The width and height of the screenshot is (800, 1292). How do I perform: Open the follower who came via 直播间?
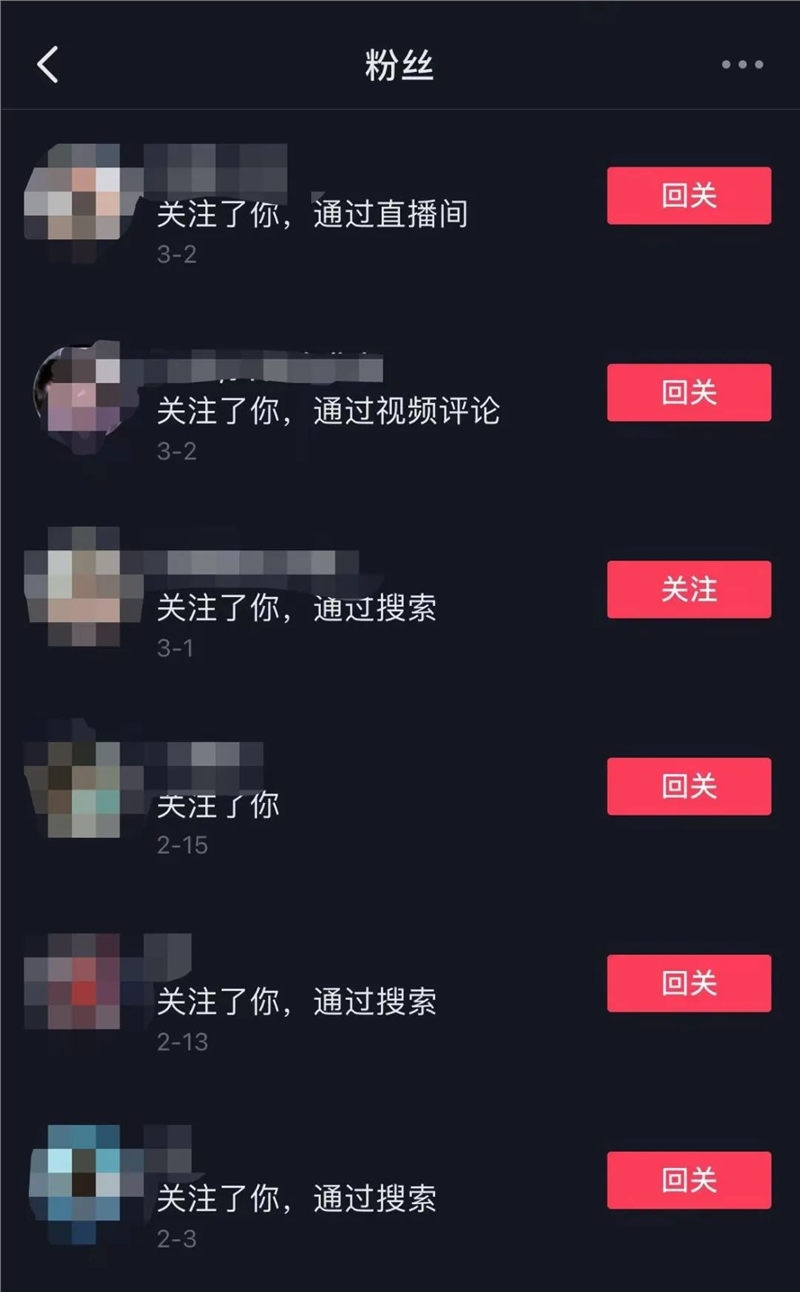click(x=310, y=214)
